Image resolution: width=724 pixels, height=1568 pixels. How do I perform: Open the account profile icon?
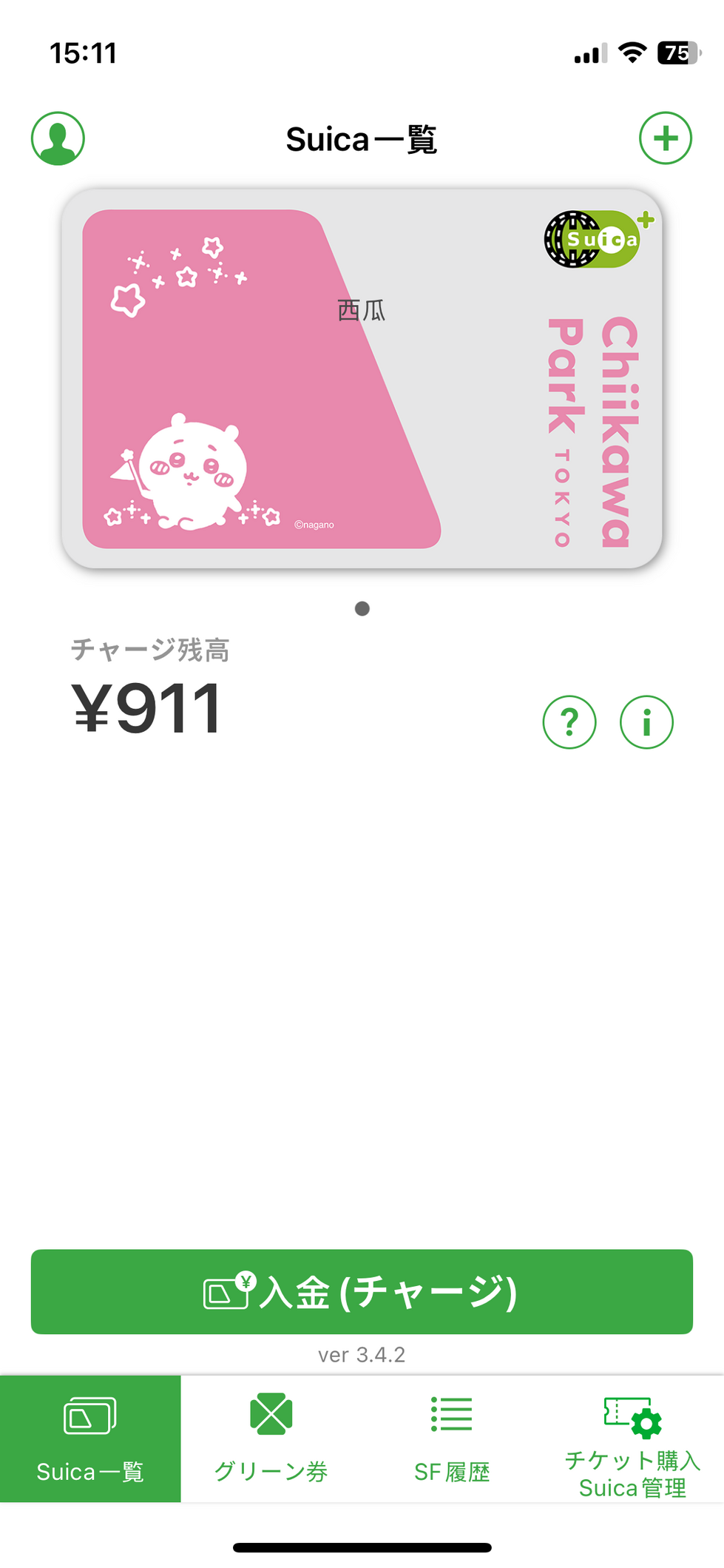coord(58,138)
